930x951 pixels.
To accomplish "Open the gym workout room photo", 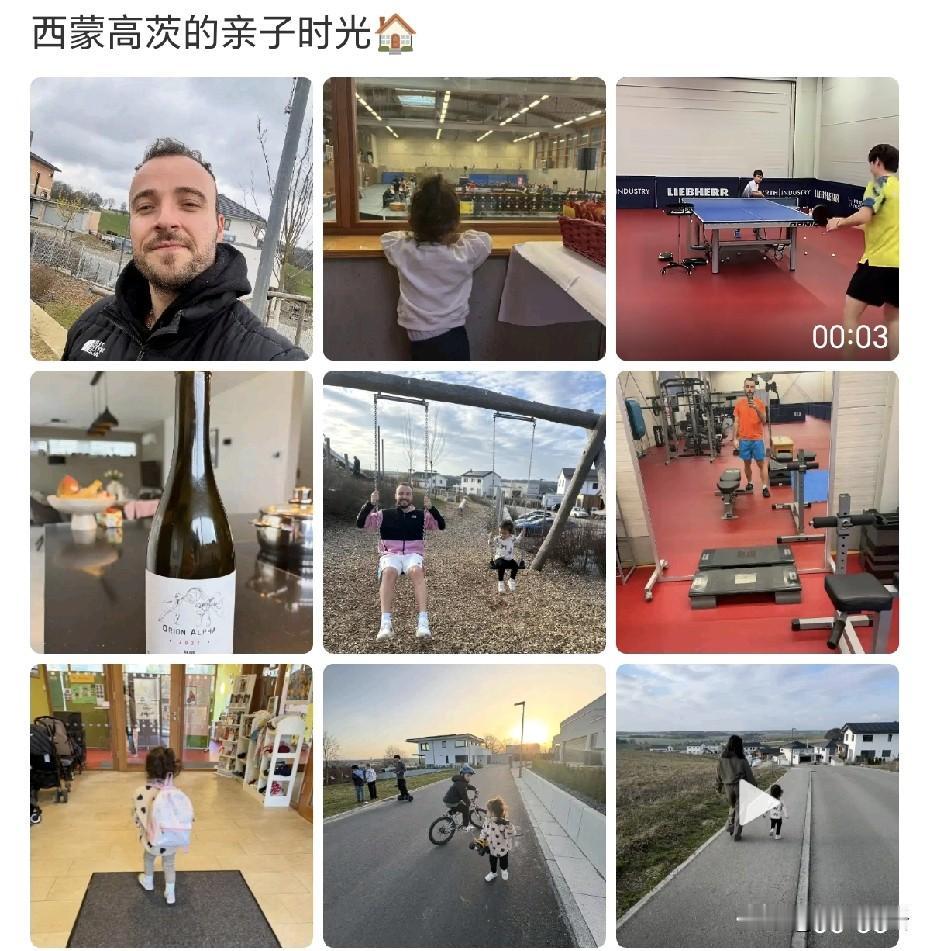I will click(x=757, y=511).
